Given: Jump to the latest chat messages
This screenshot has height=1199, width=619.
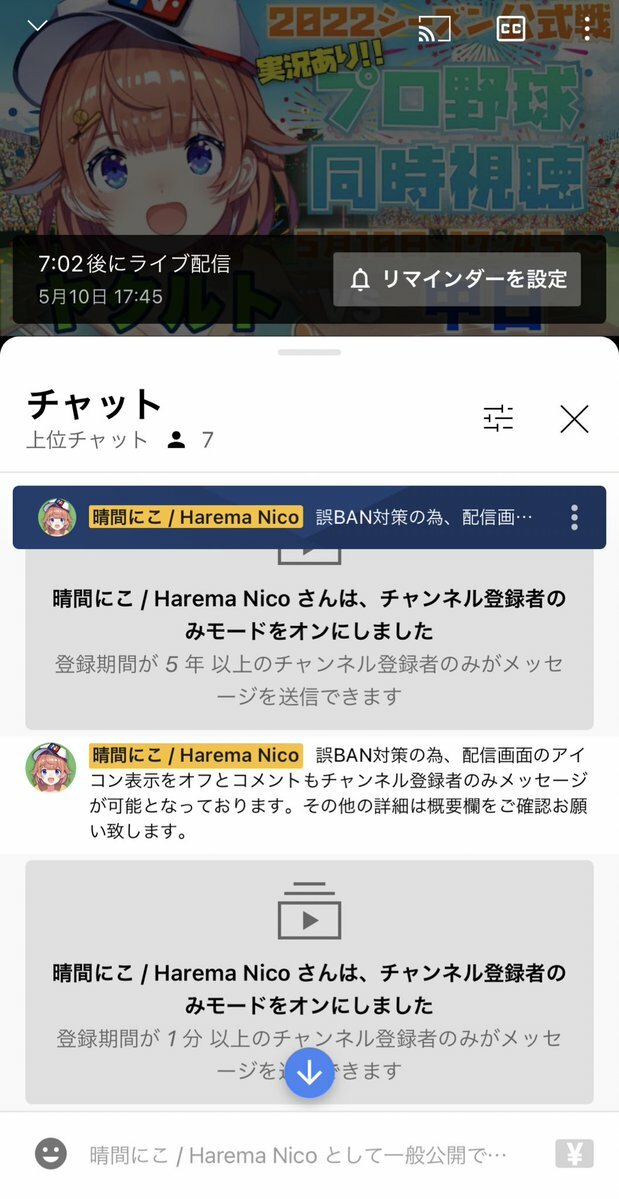Looking at the screenshot, I should pyautogui.click(x=310, y=1073).
